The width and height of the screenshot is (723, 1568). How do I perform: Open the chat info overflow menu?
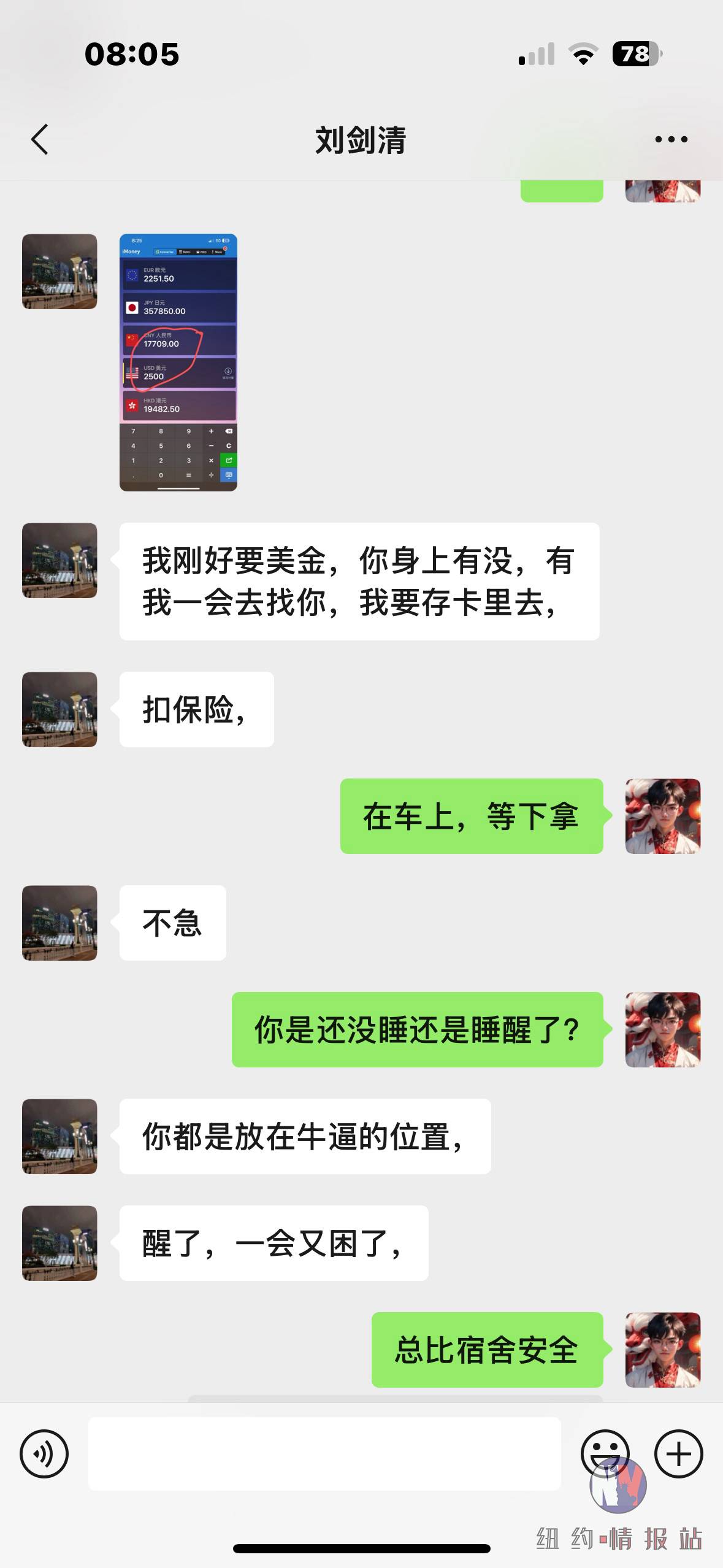pos(671,139)
